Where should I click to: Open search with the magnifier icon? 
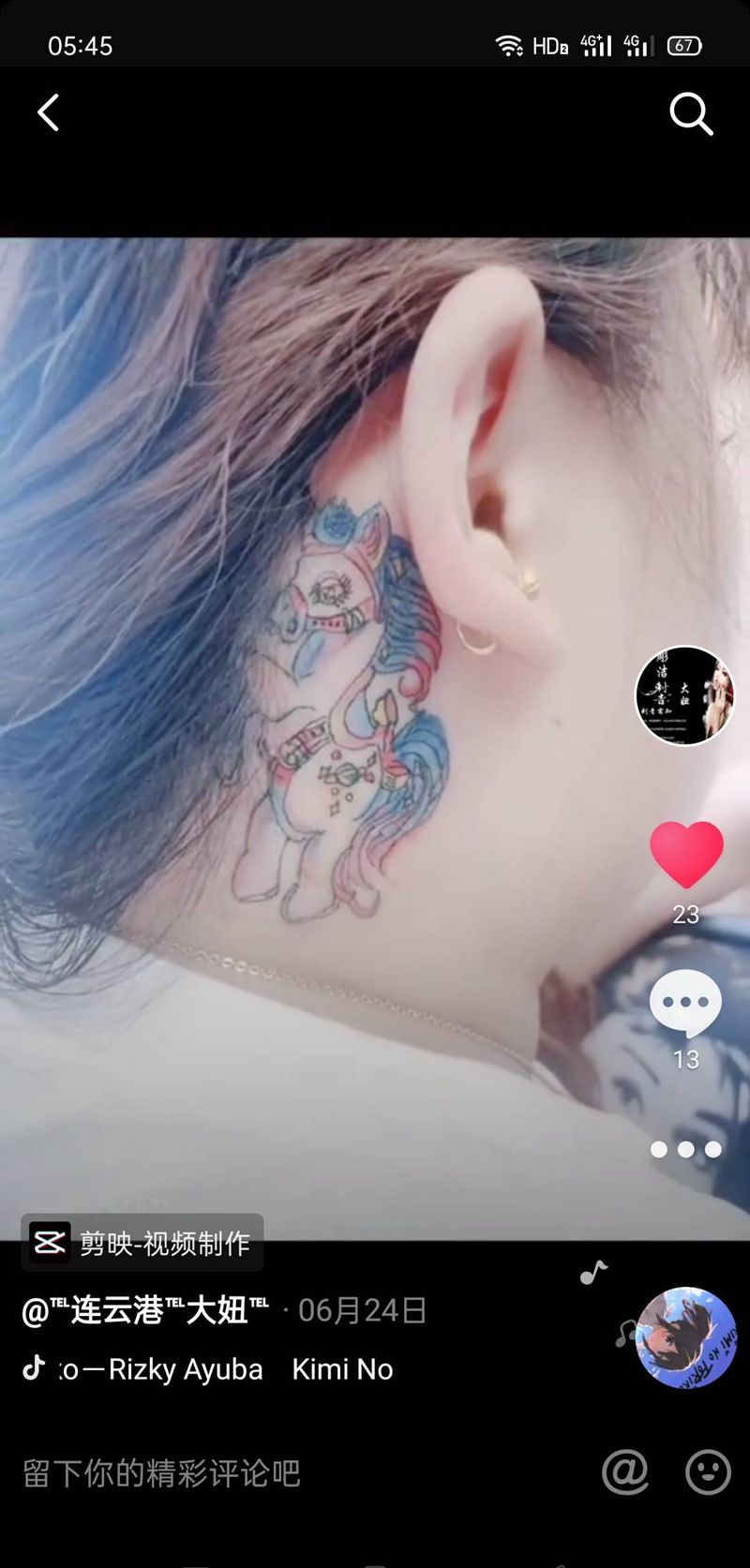[x=691, y=114]
